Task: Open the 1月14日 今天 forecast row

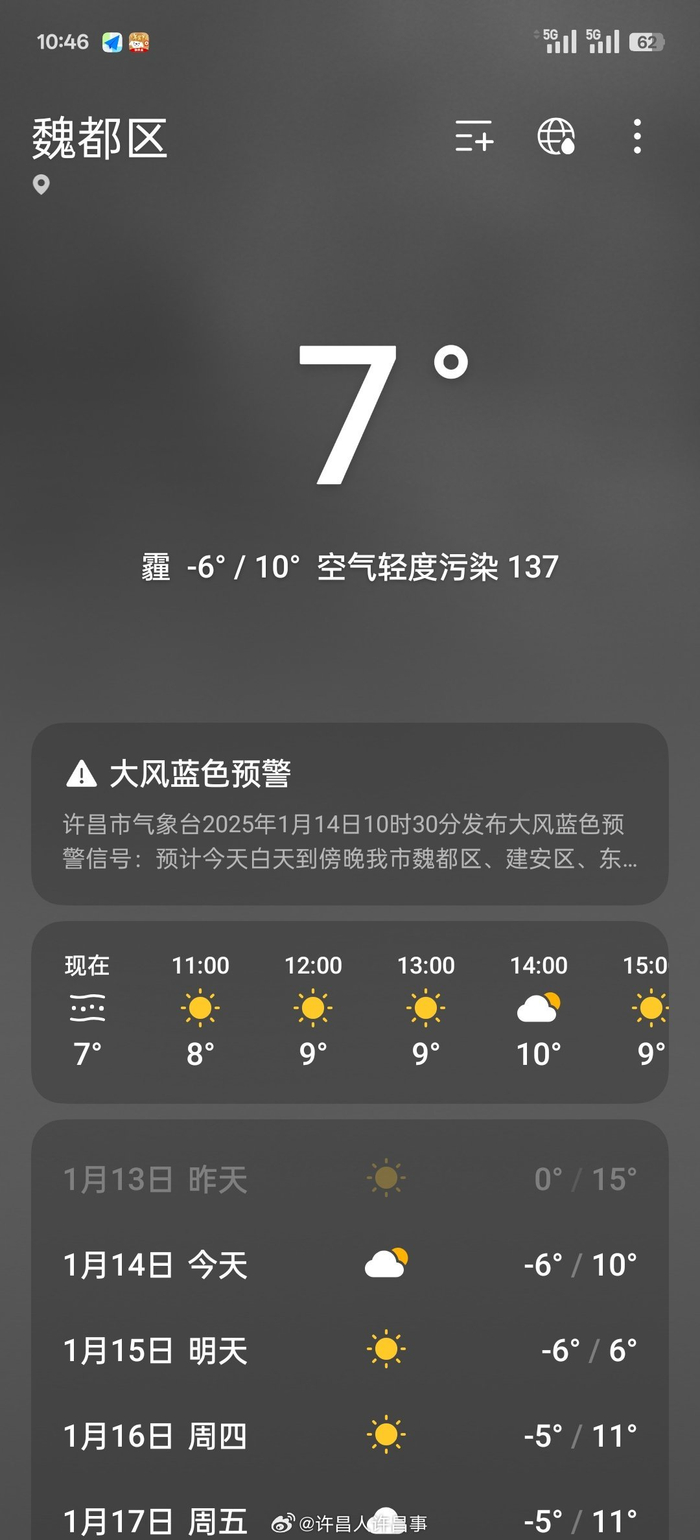Action: 350,1265
